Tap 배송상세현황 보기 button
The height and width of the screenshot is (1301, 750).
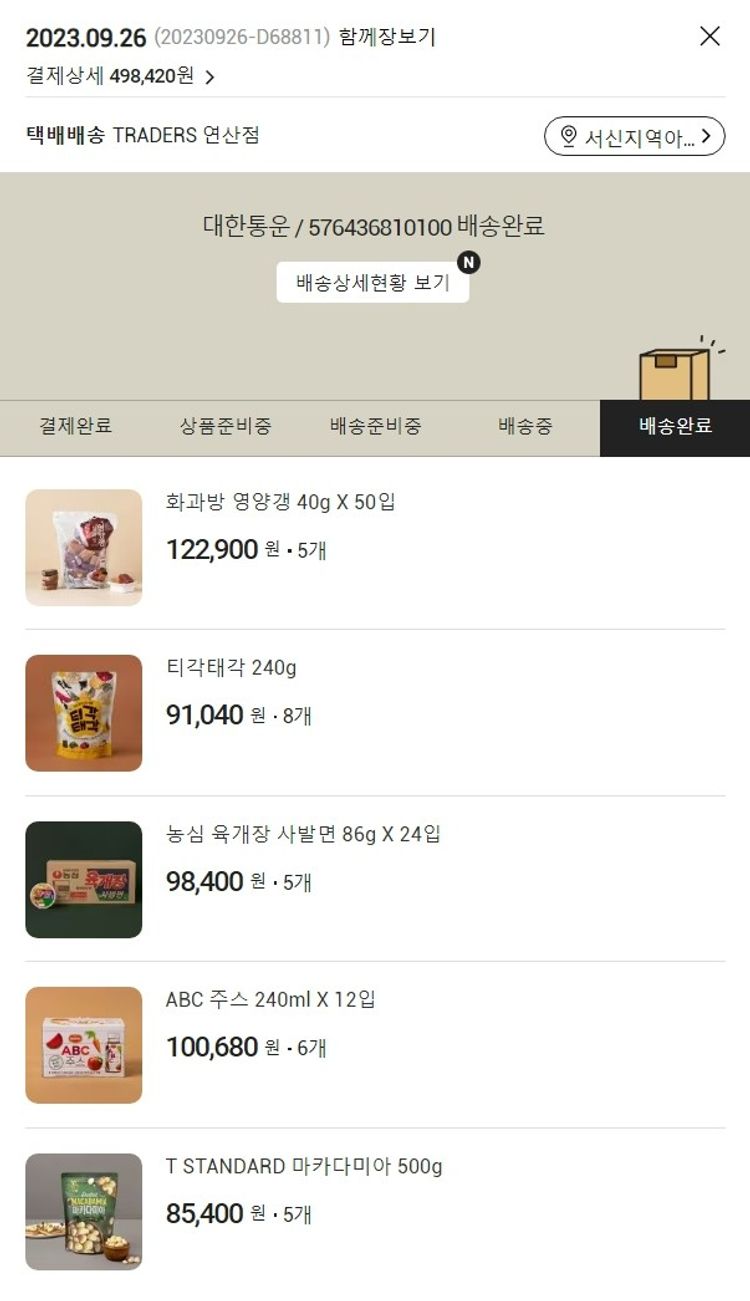(x=372, y=282)
